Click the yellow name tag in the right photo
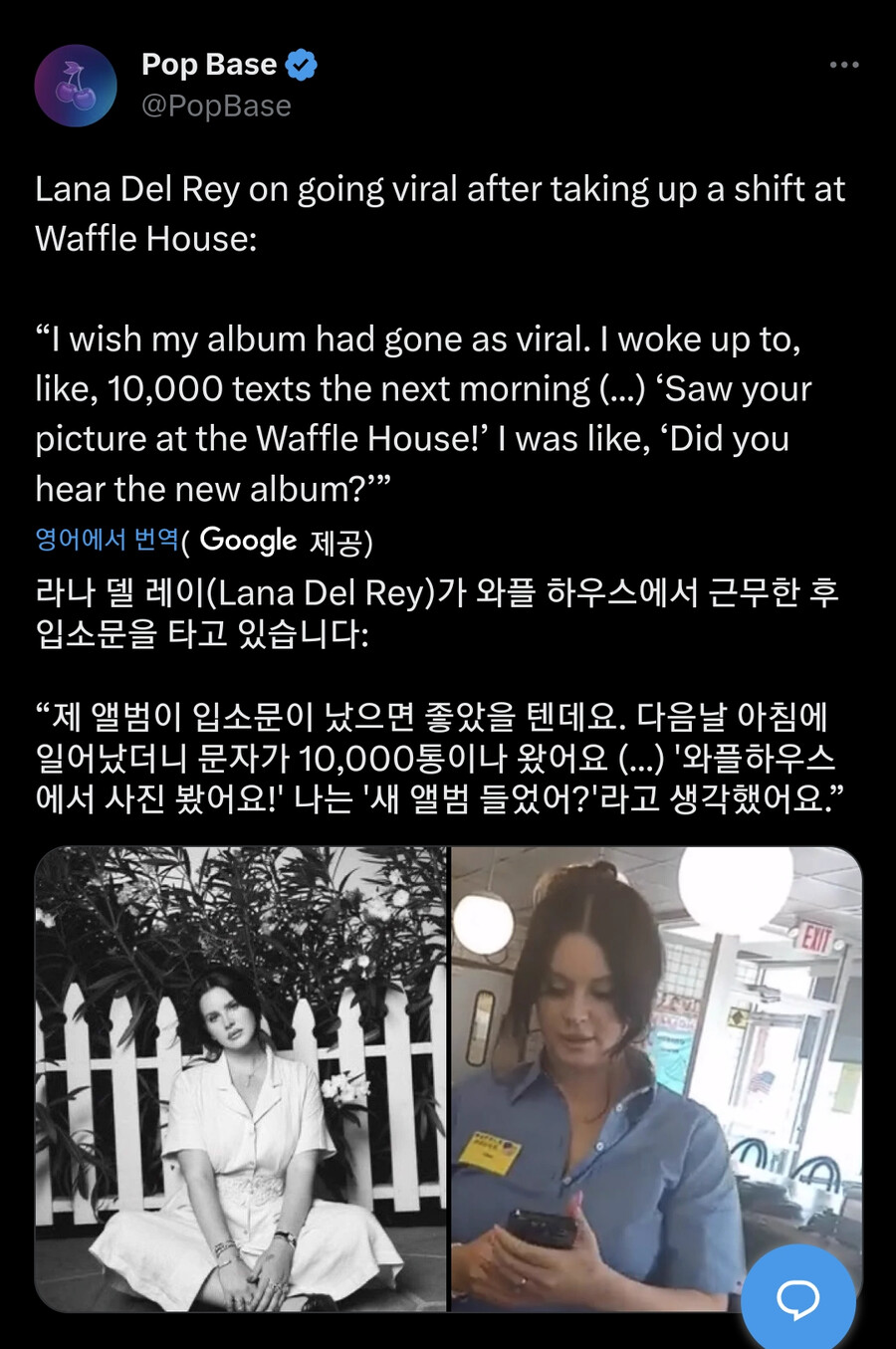This screenshot has height=1349, width=896. (490, 1150)
